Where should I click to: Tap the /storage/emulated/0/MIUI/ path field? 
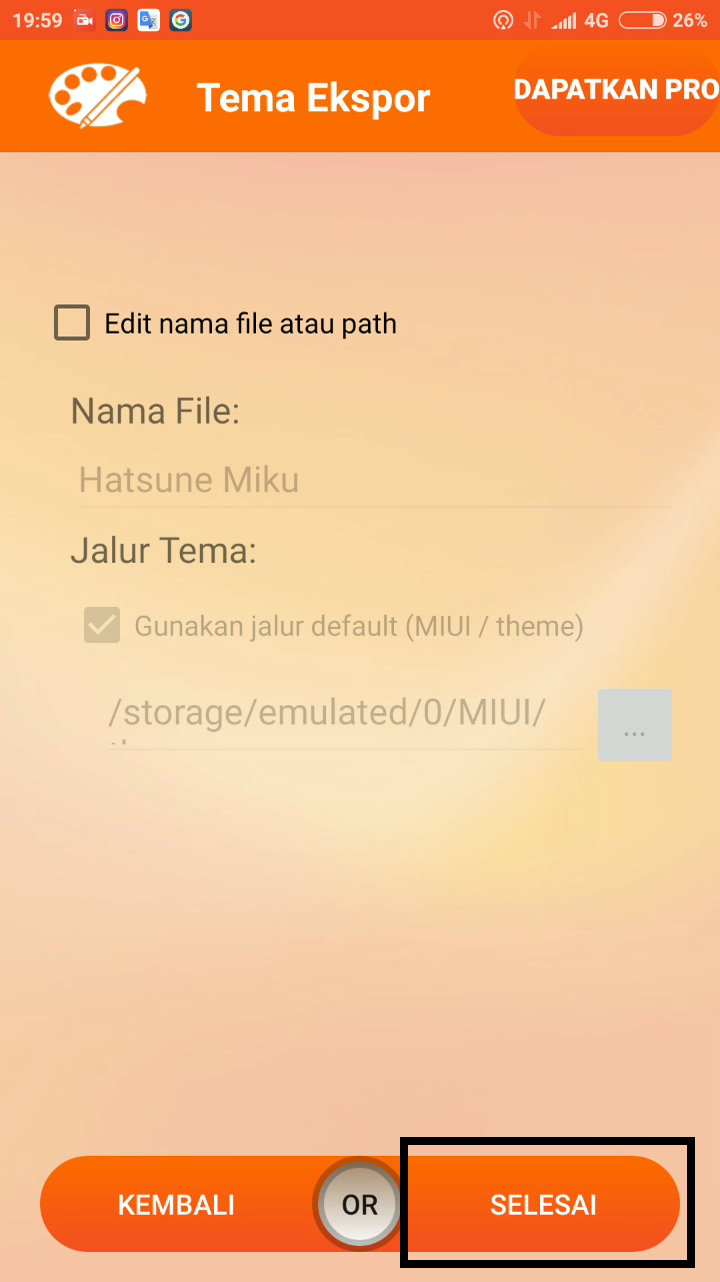pos(345,715)
